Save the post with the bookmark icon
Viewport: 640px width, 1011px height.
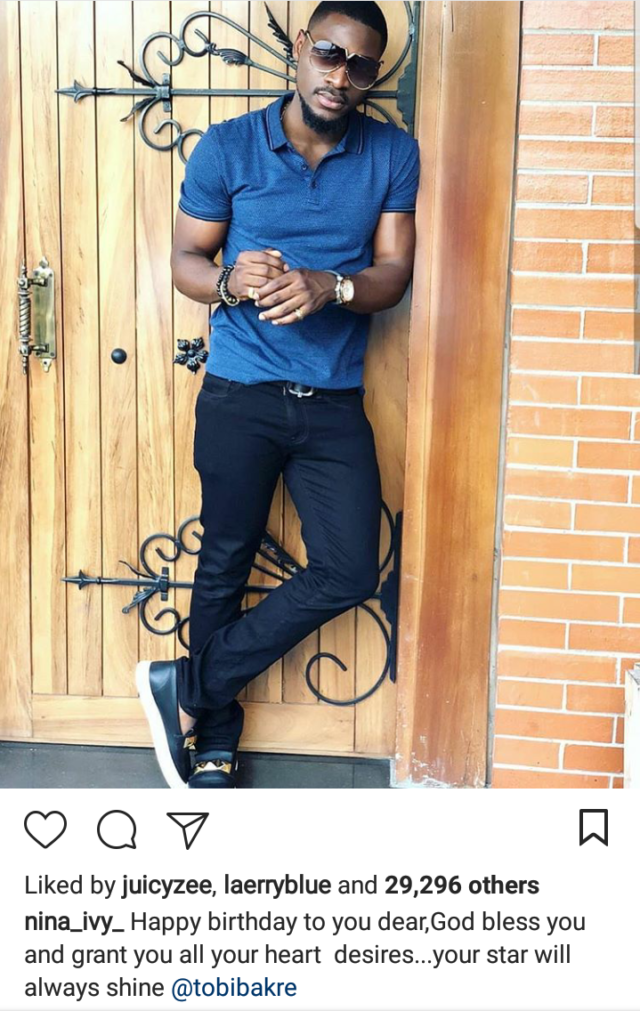pos(593,827)
